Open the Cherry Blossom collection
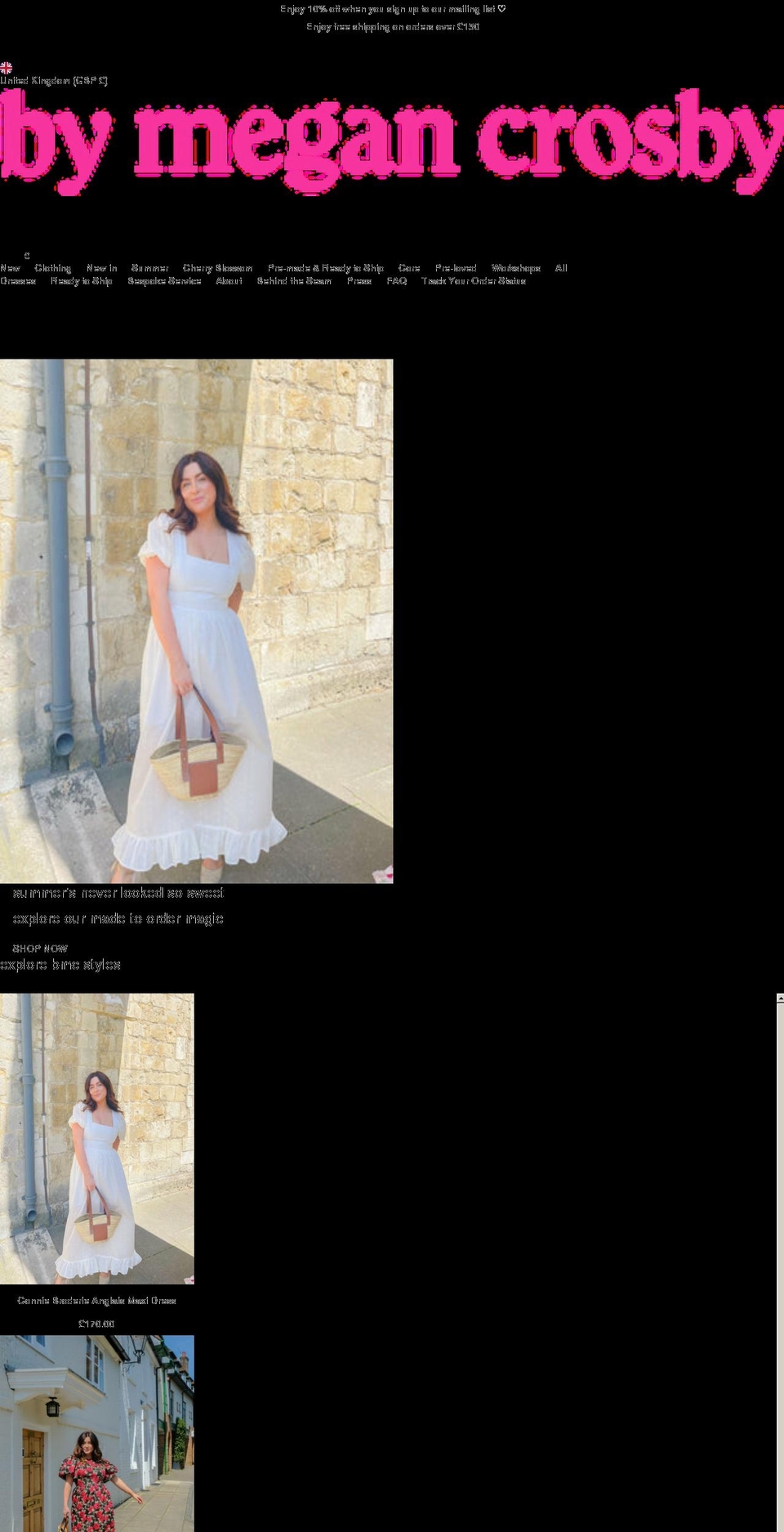This screenshot has width=784, height=1532. (x=218, y=267)
